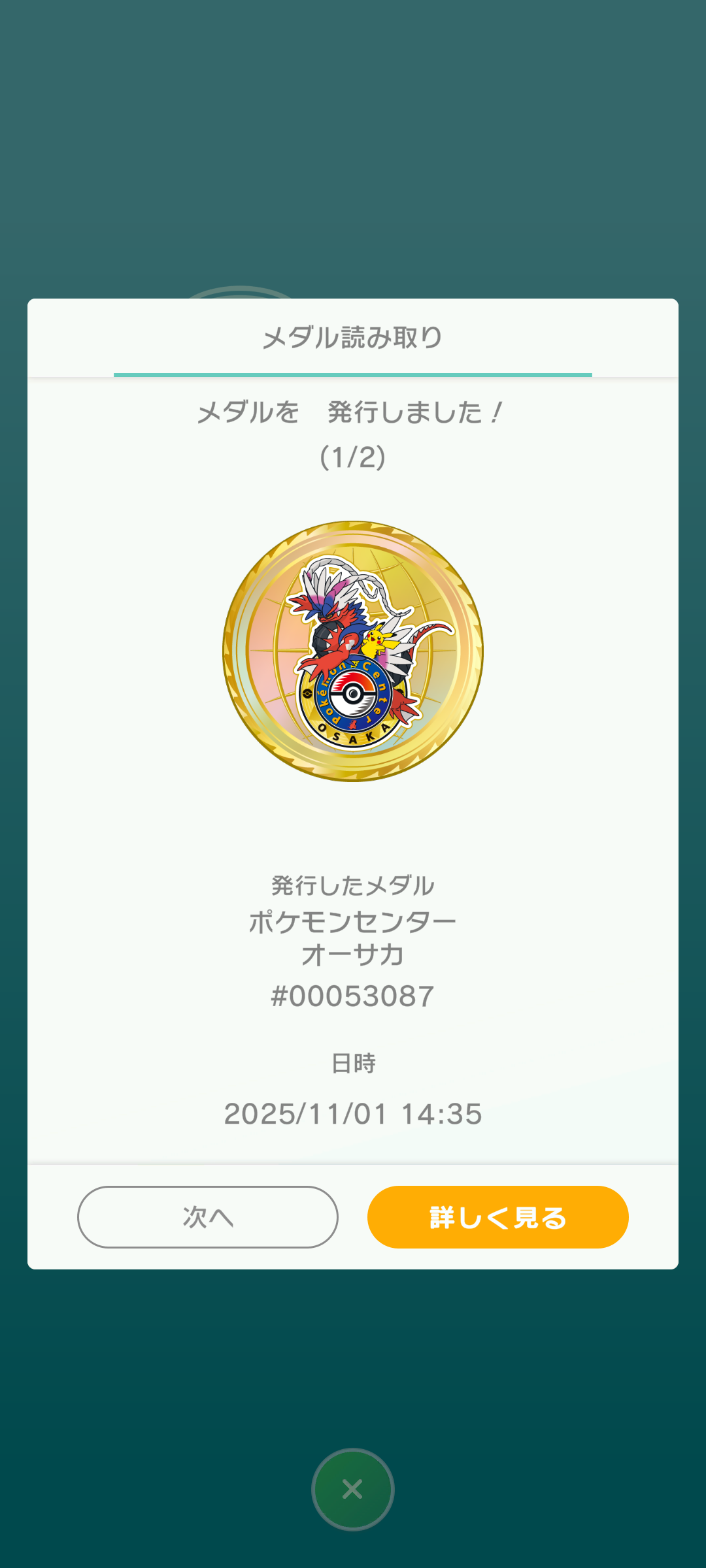Viewport: 706px width, 1568px height.
Task: Tap the 次へ button to continue
Action: (208, 1217)
